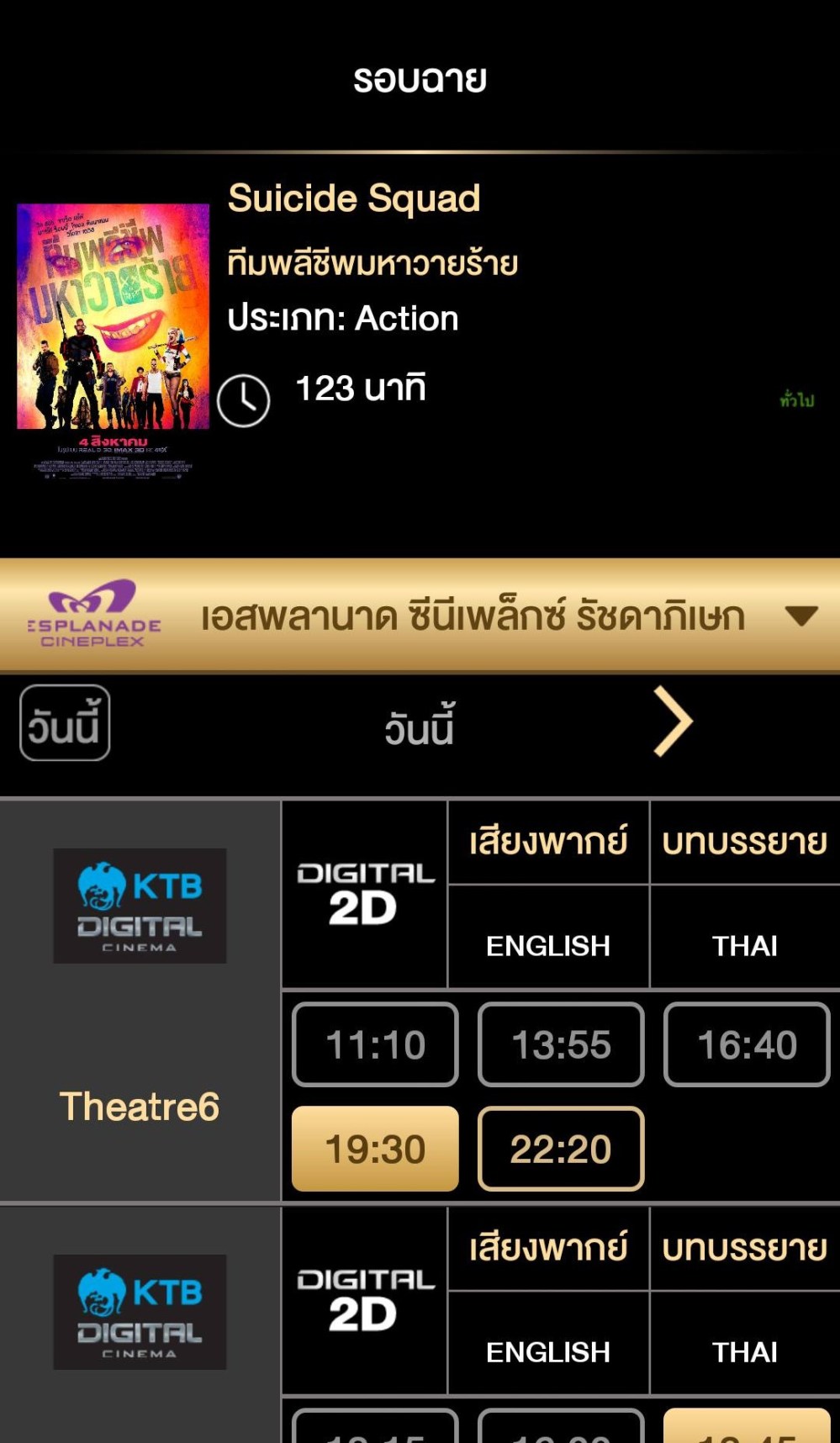This screenshot has height=1443, width=840.
Task: Go to the next date with the arrow
Action: coord(673,721)
